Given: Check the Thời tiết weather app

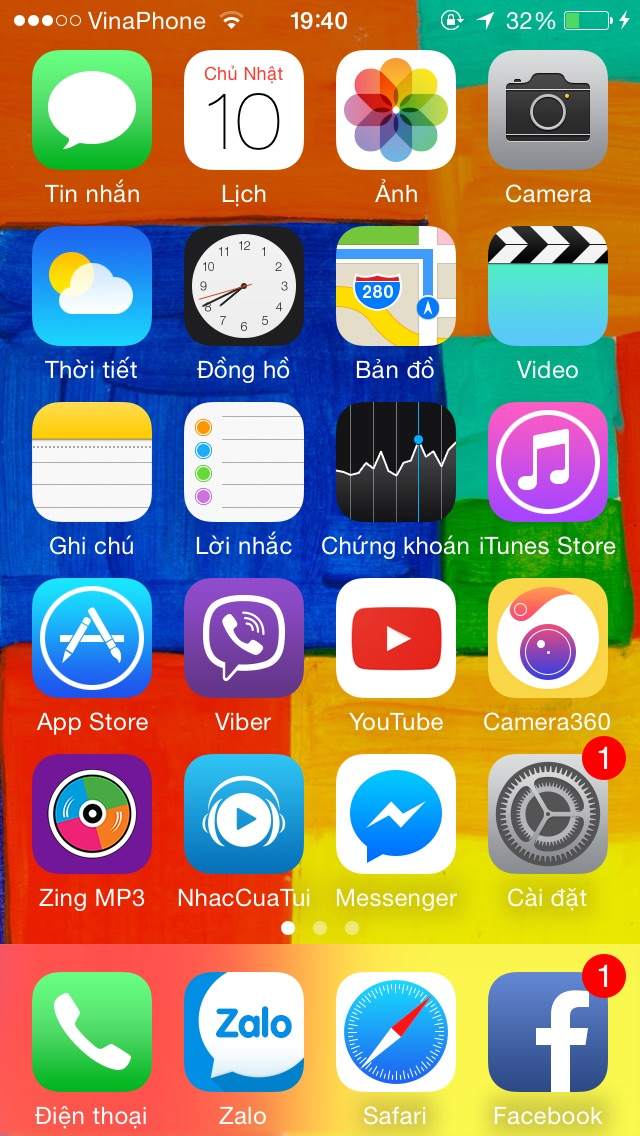Looking at the screenshot, I should click(x=92, y=286).
